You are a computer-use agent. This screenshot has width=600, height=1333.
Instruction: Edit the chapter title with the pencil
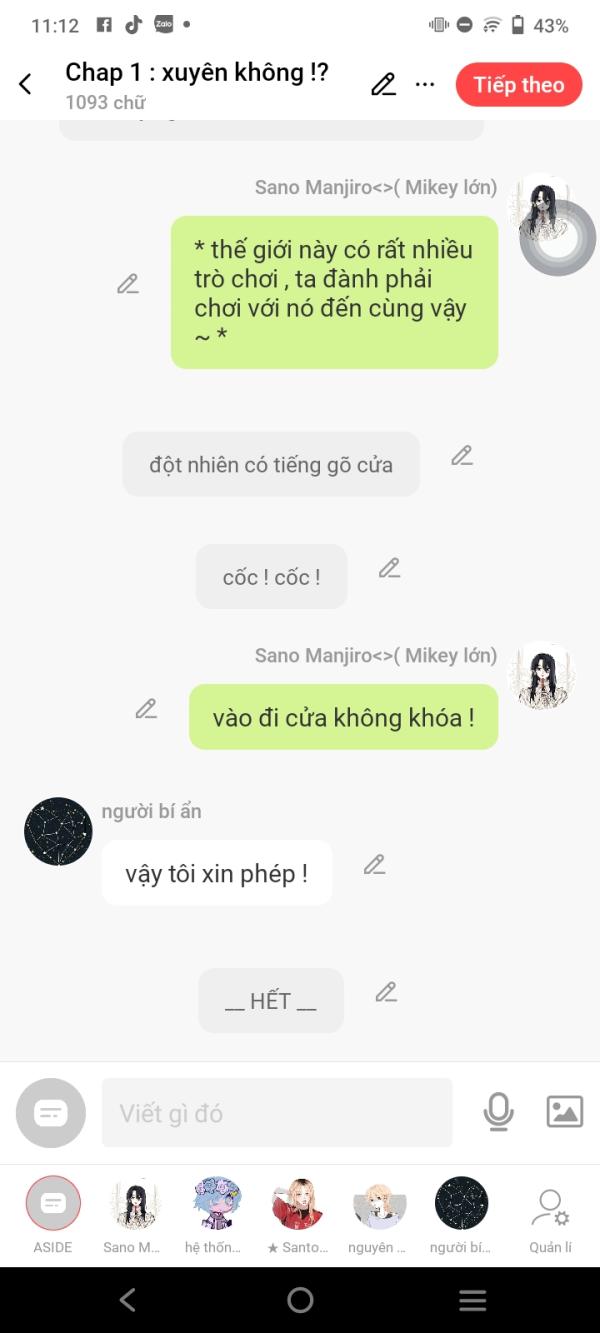[x=383, y=85]
